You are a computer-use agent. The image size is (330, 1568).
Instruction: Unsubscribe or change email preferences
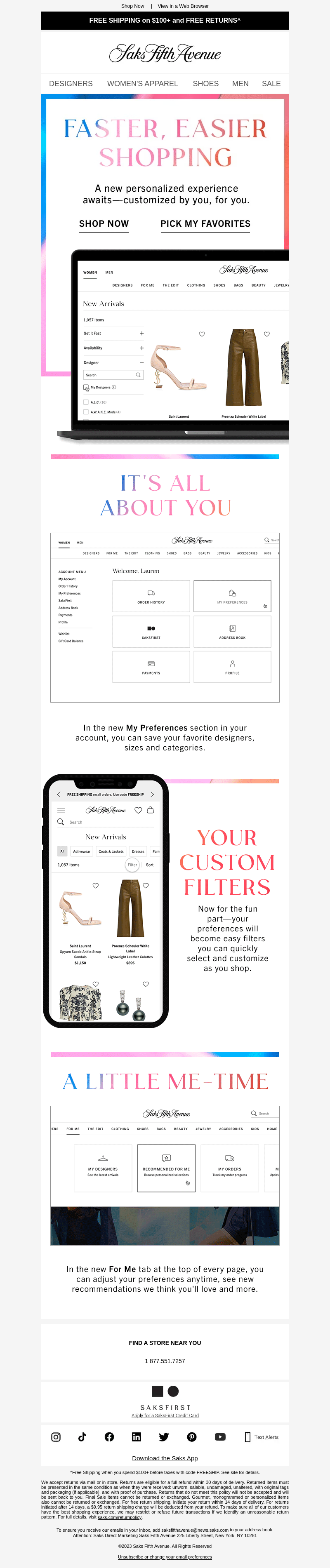coord(165,1557)
